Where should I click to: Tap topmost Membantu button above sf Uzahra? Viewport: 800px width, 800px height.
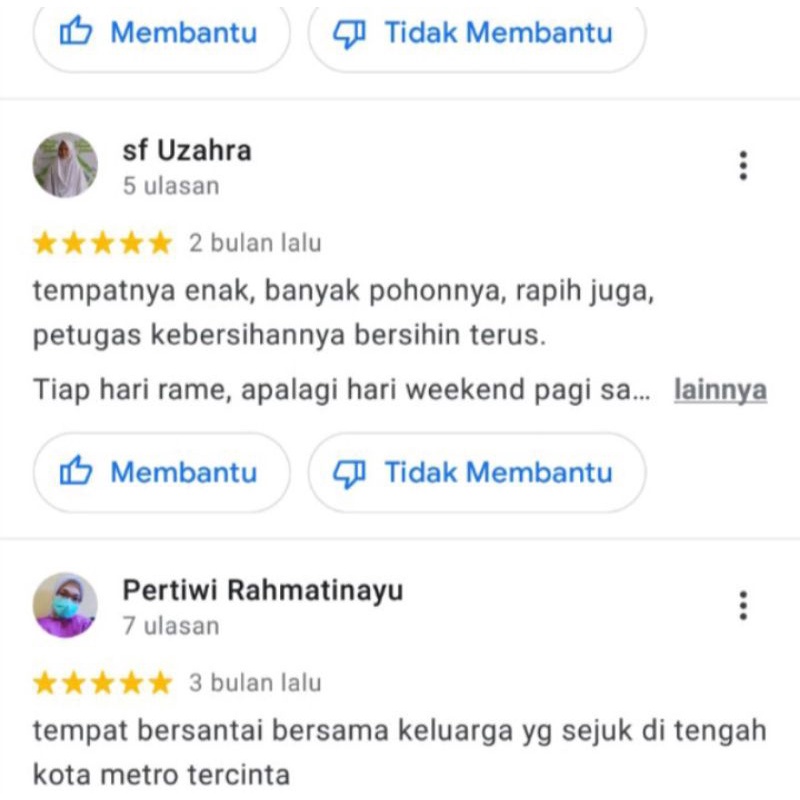tap(161, 33)
